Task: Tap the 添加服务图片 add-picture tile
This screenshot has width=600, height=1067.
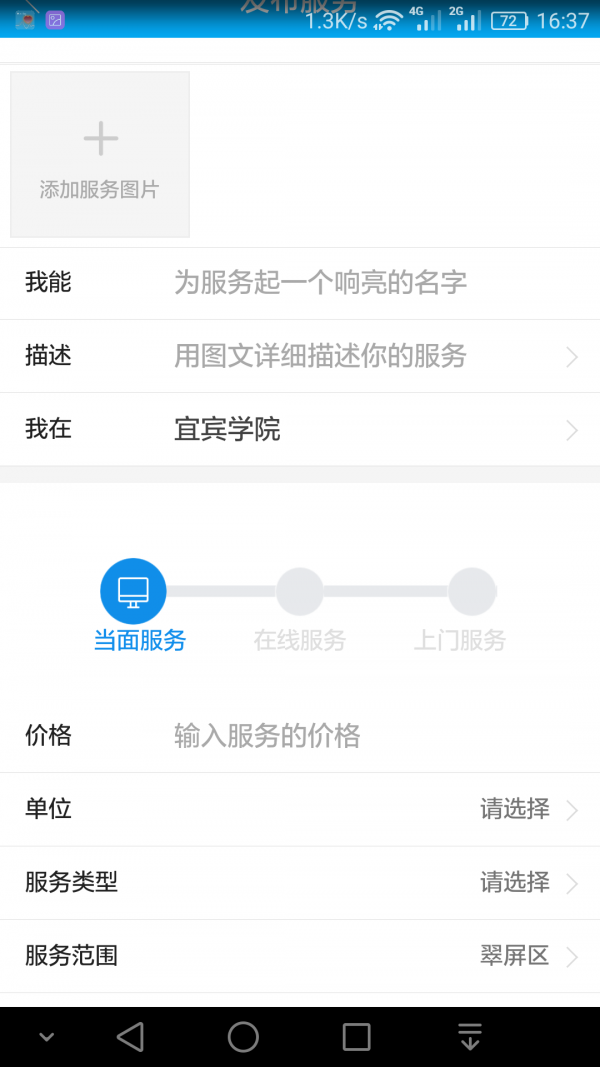Action: (x=100, y=154)
